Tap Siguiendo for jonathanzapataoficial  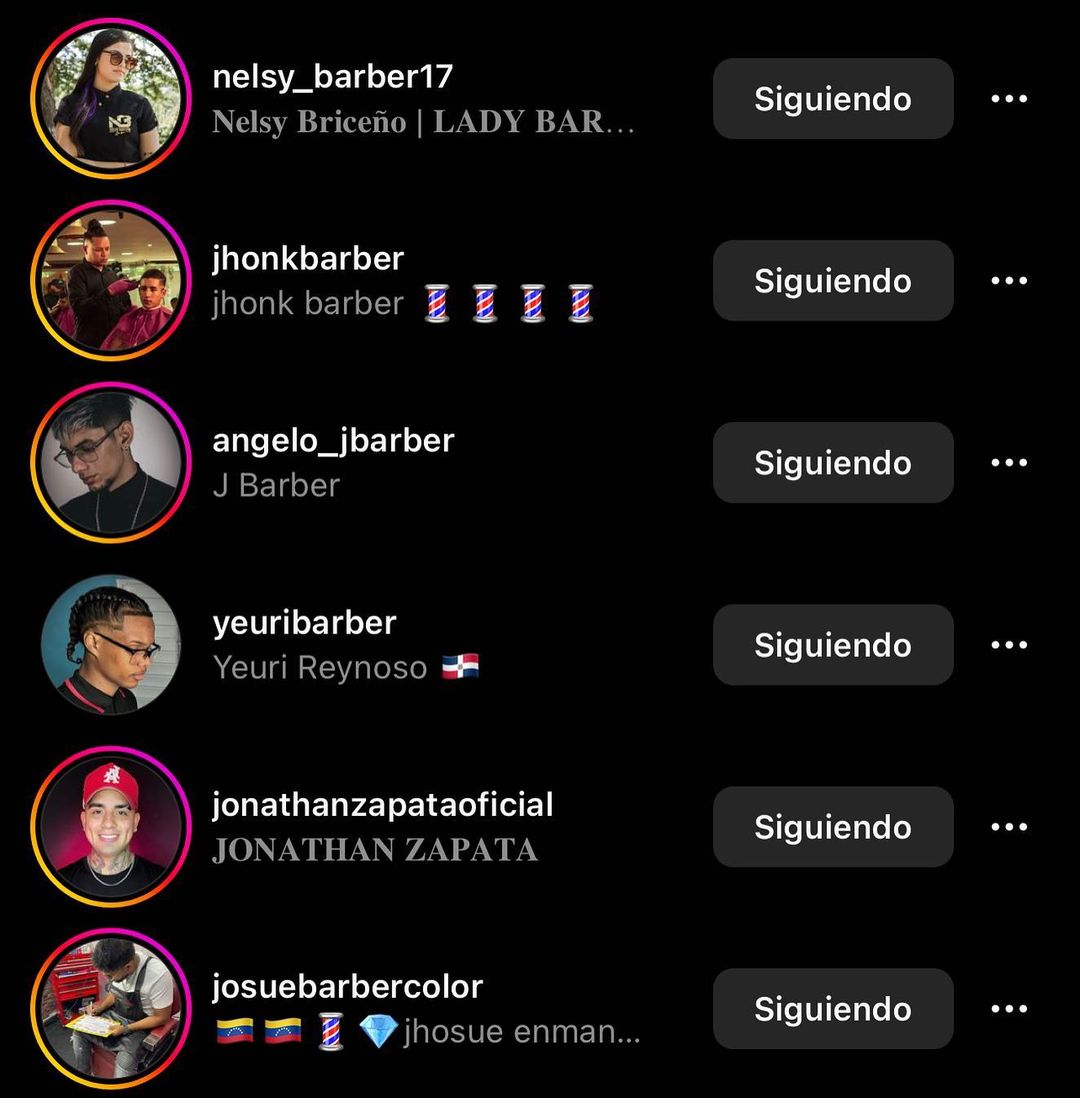click(832, 827)
